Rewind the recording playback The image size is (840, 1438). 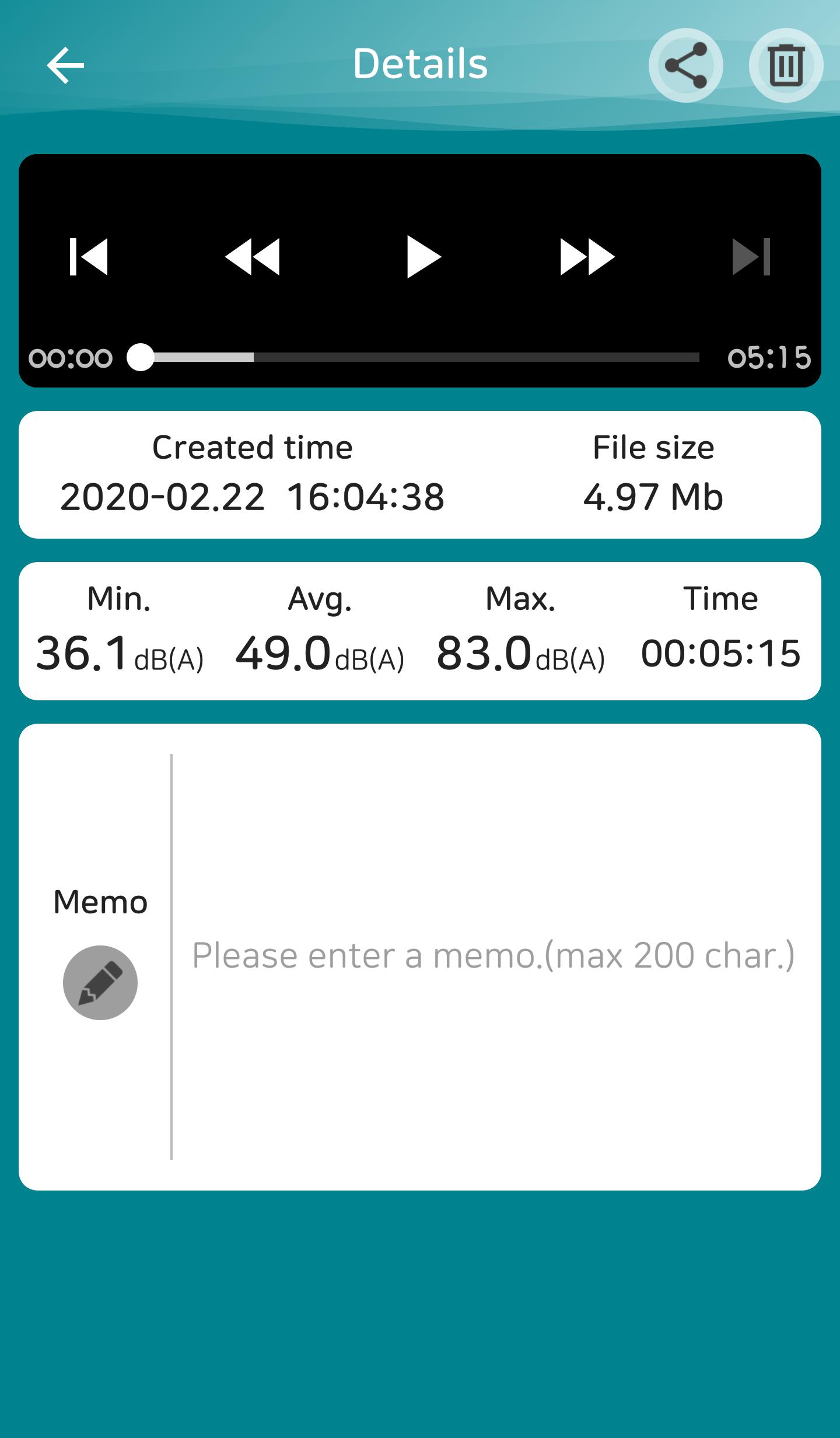[252, 256]
